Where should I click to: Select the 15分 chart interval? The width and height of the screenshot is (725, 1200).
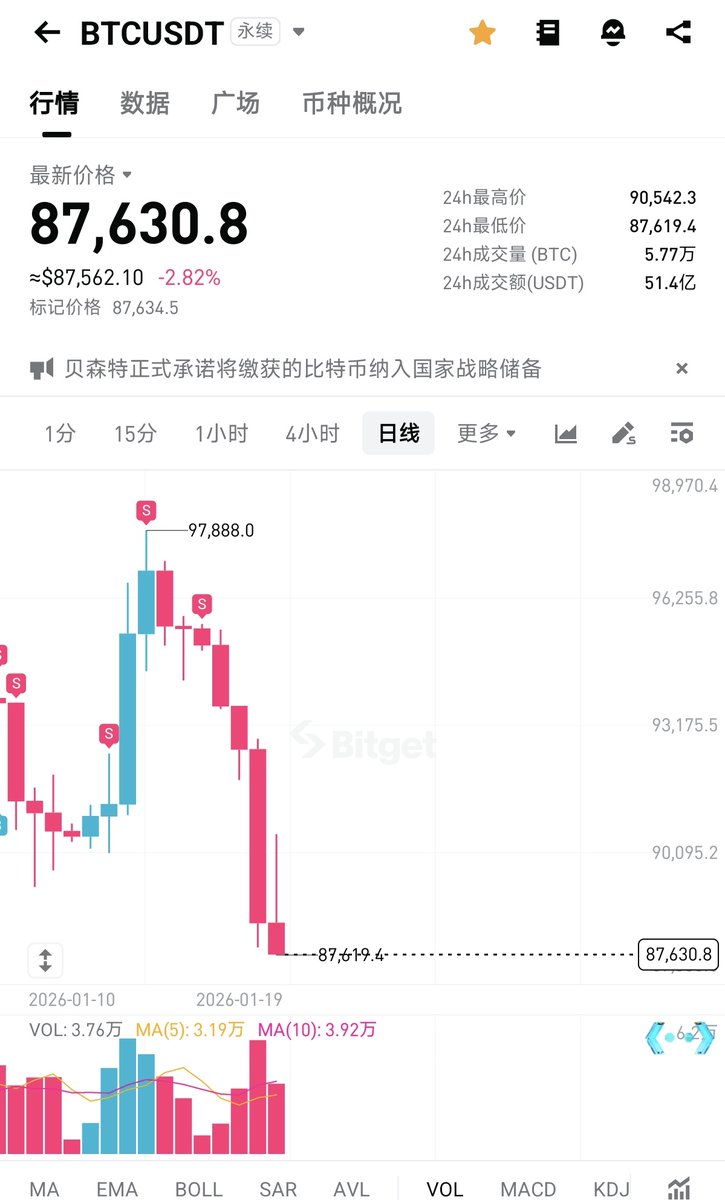coord(135,434)
